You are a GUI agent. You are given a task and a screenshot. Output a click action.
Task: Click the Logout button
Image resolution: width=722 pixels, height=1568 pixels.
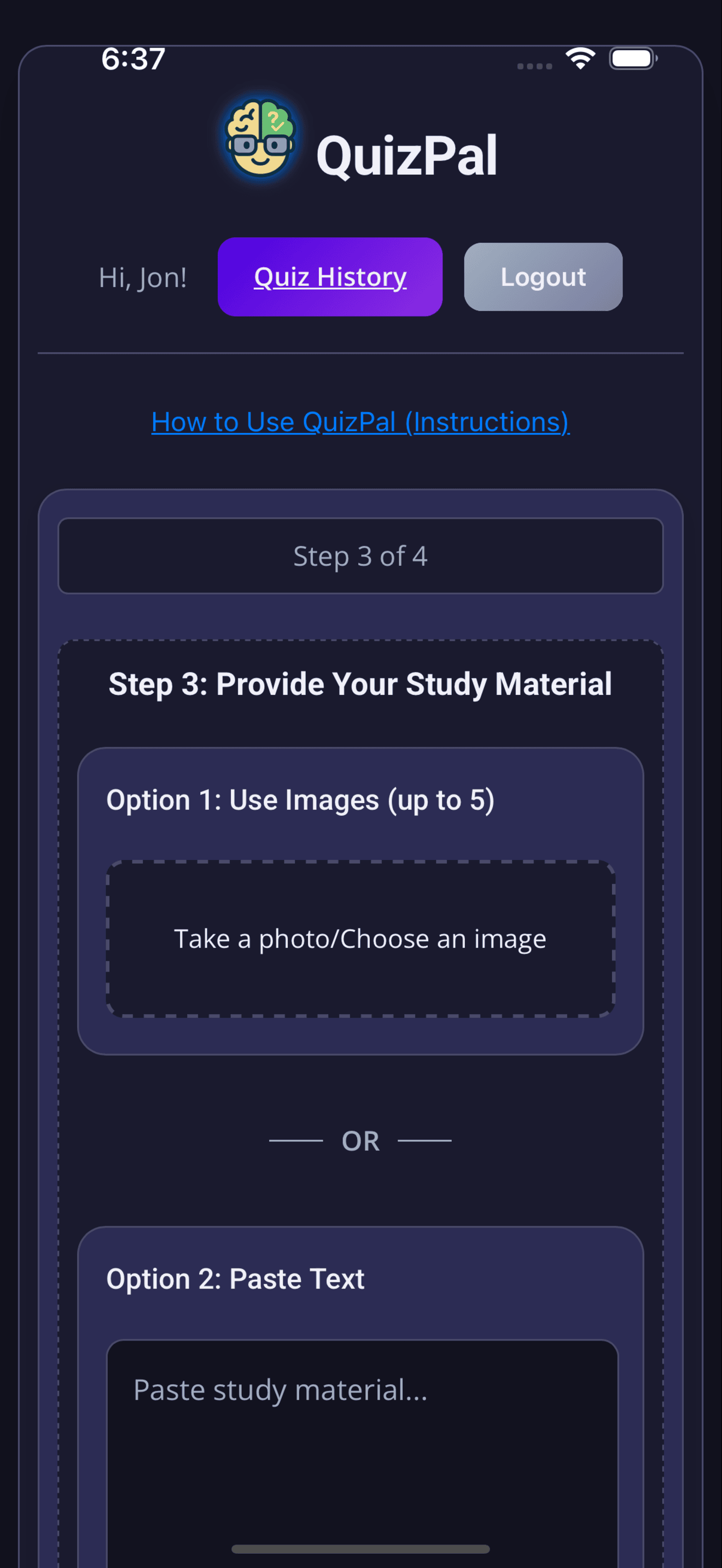(x=543, y=277)
